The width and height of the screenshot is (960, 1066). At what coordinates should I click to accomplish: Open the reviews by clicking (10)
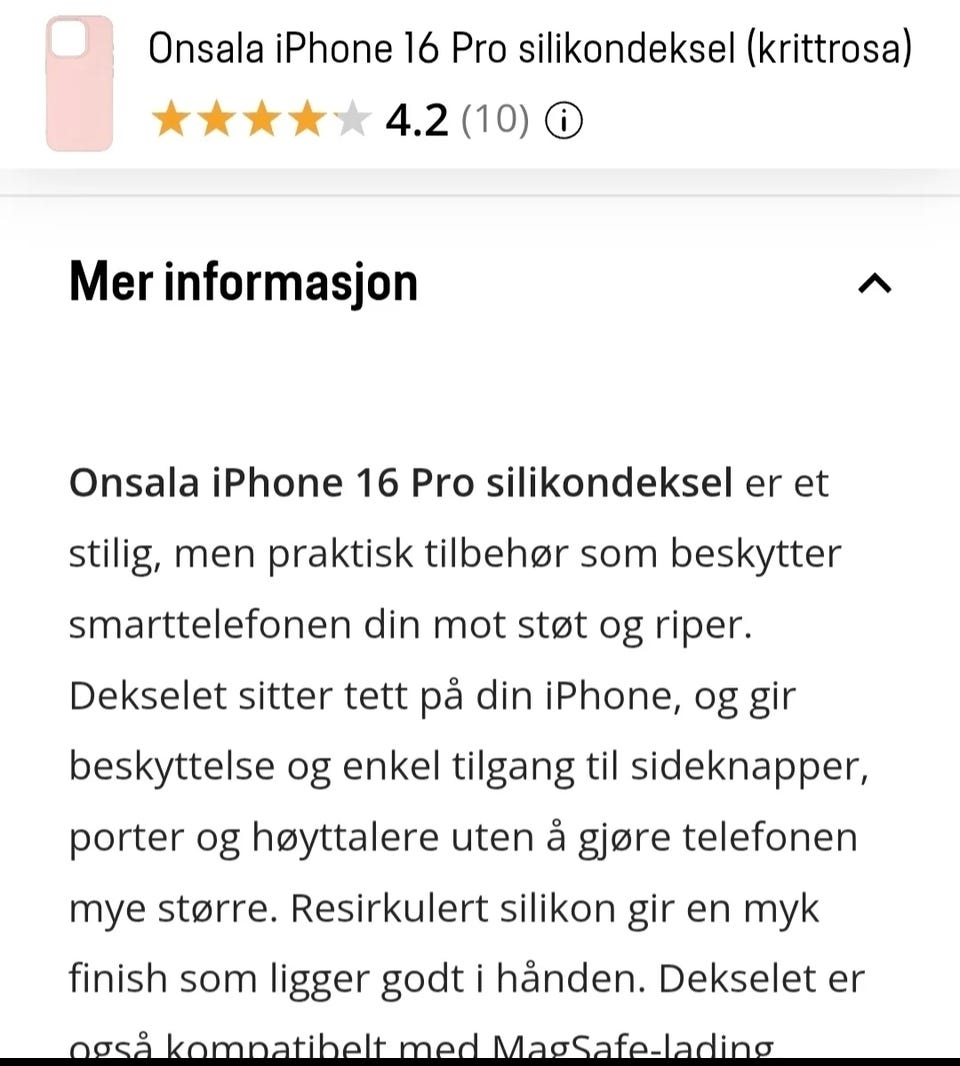pyautogui.click(x=498, y=119)
